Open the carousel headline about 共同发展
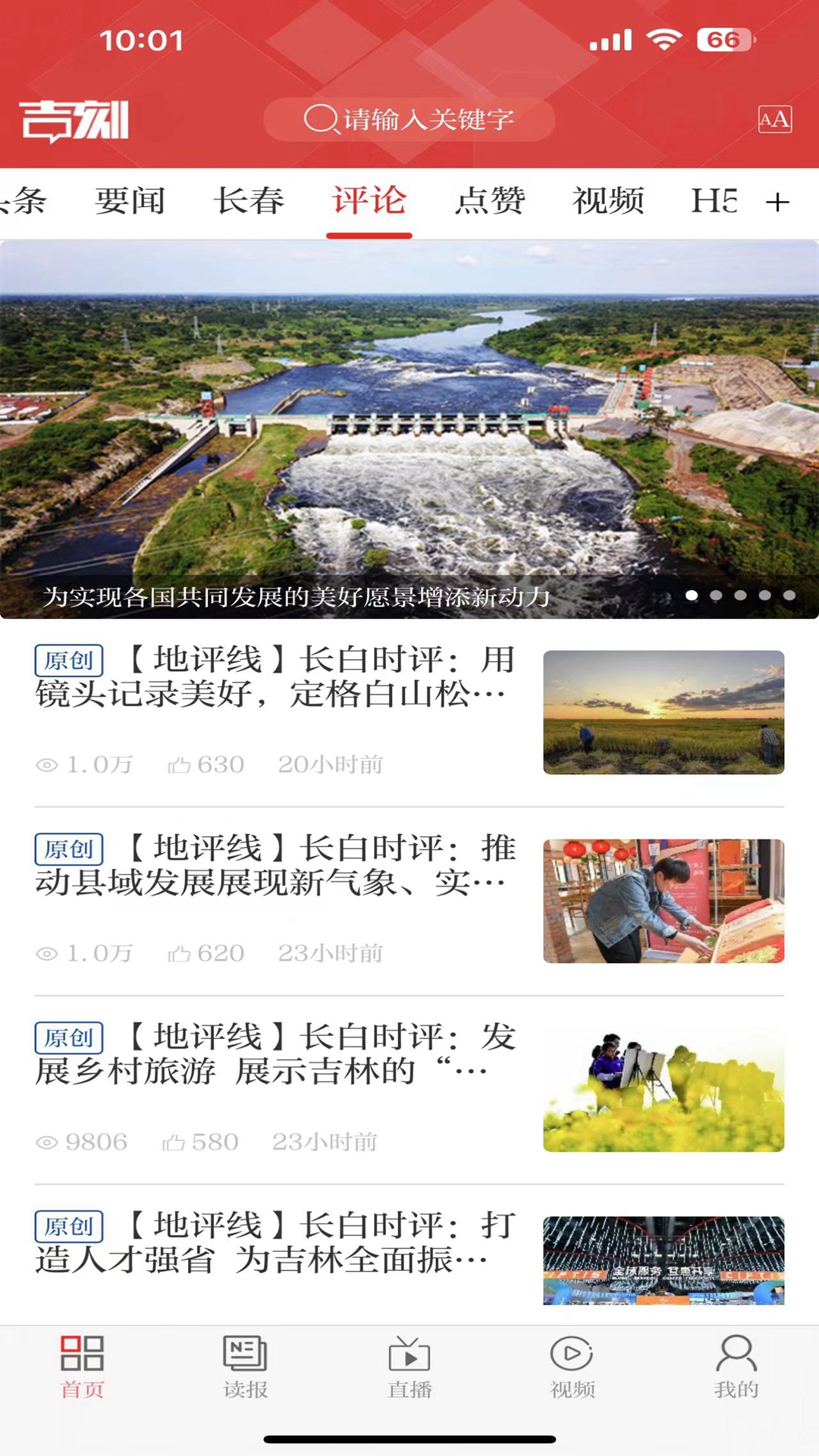The width and height of the screenshot is (819, 1456). [296, 597]
